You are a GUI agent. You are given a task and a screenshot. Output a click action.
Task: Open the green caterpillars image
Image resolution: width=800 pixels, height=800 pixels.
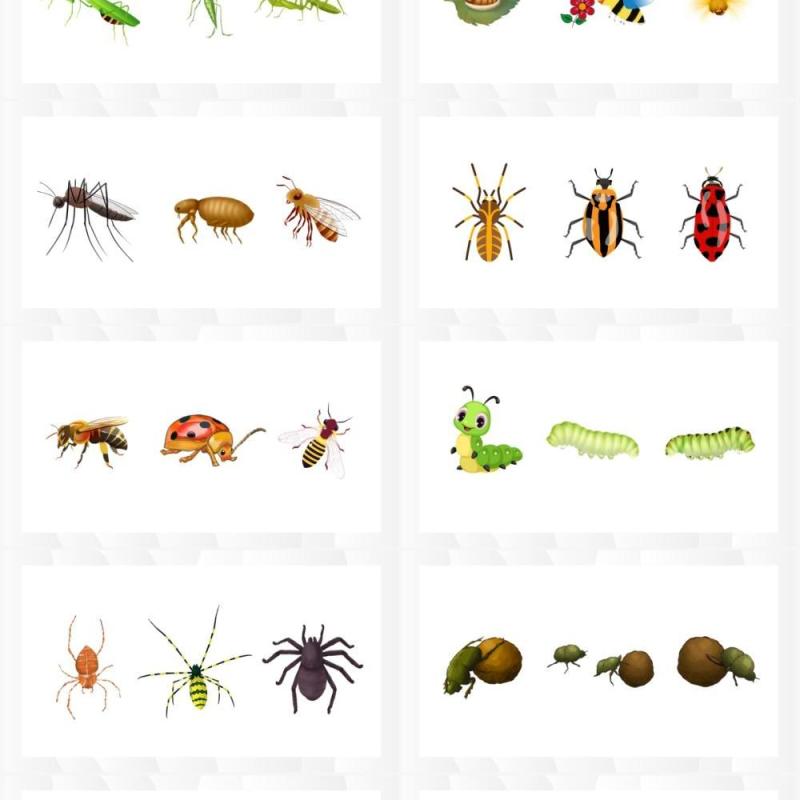click(x=598, y=437)
